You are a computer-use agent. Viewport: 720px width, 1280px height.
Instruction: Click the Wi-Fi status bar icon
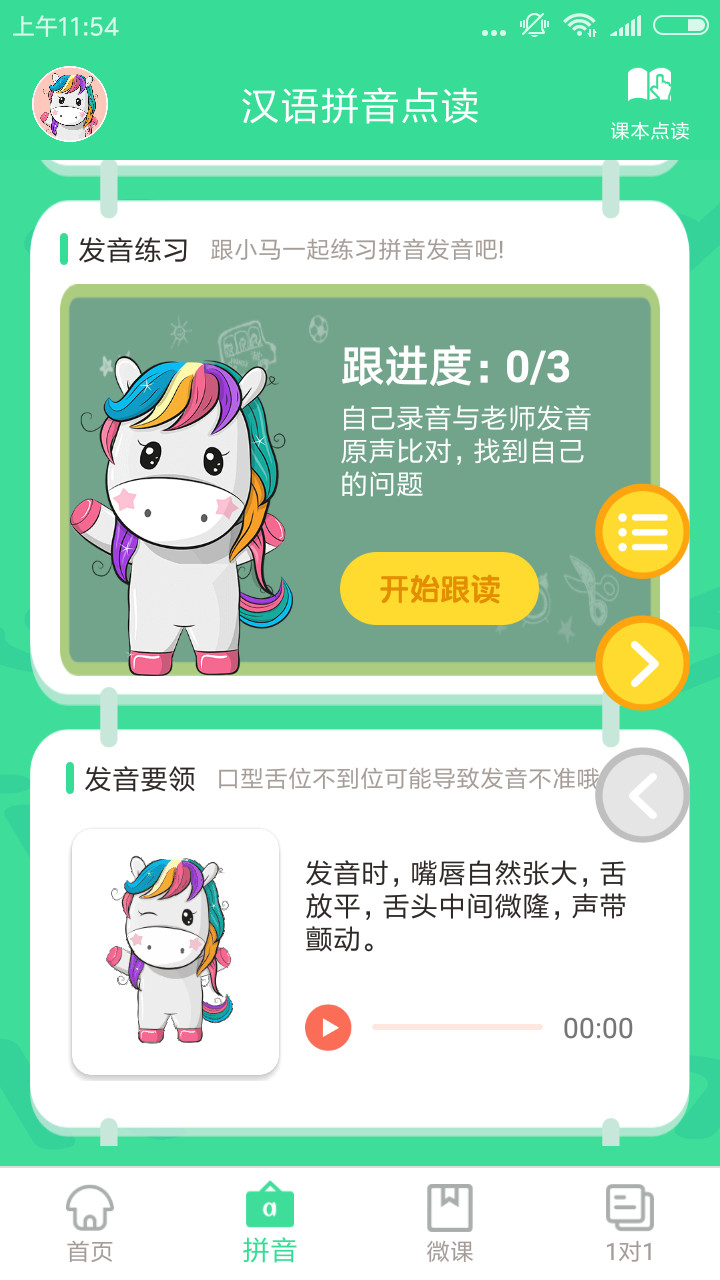[x=578, y=27]
